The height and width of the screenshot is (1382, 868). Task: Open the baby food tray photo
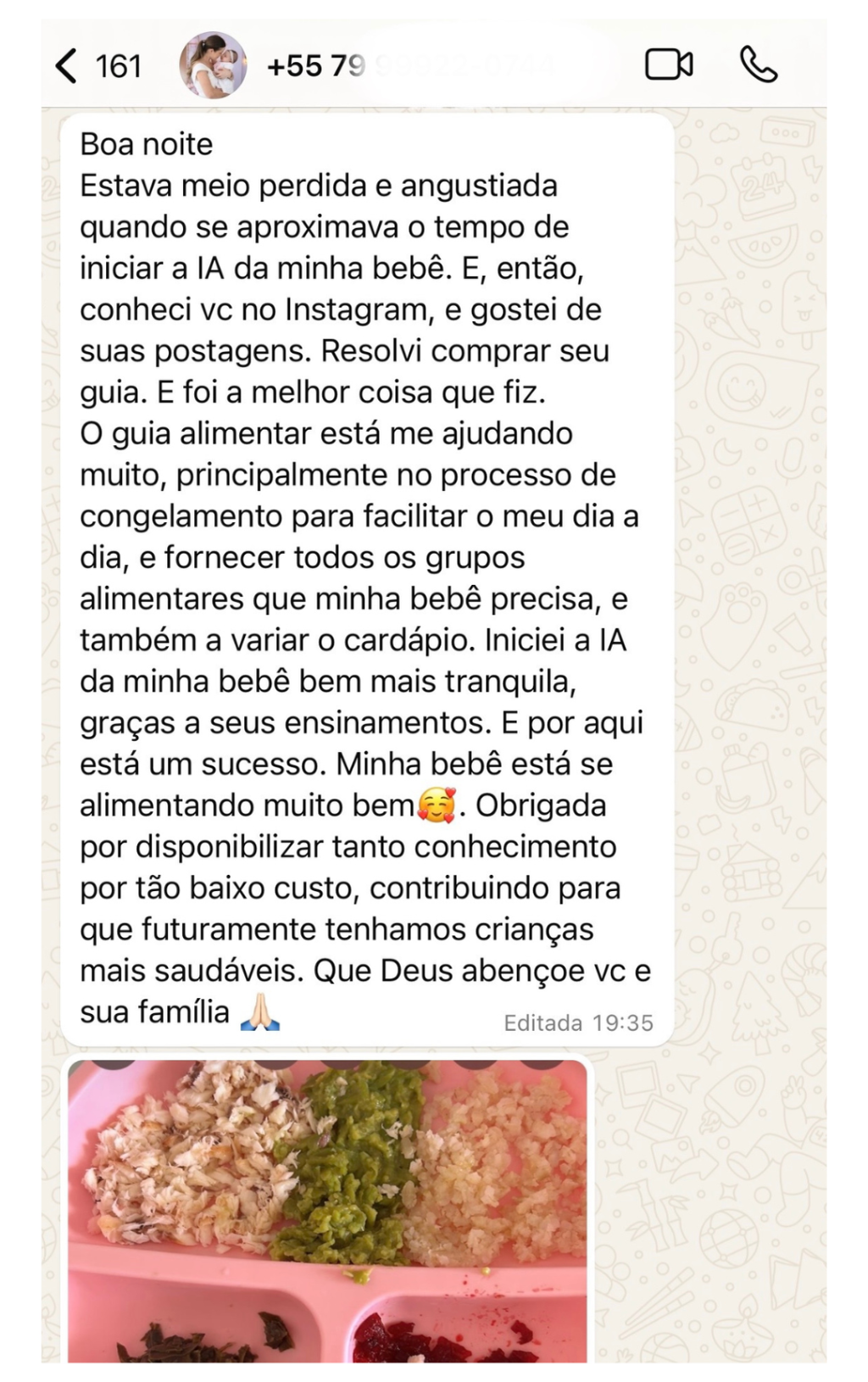[x=327, y=1211]
